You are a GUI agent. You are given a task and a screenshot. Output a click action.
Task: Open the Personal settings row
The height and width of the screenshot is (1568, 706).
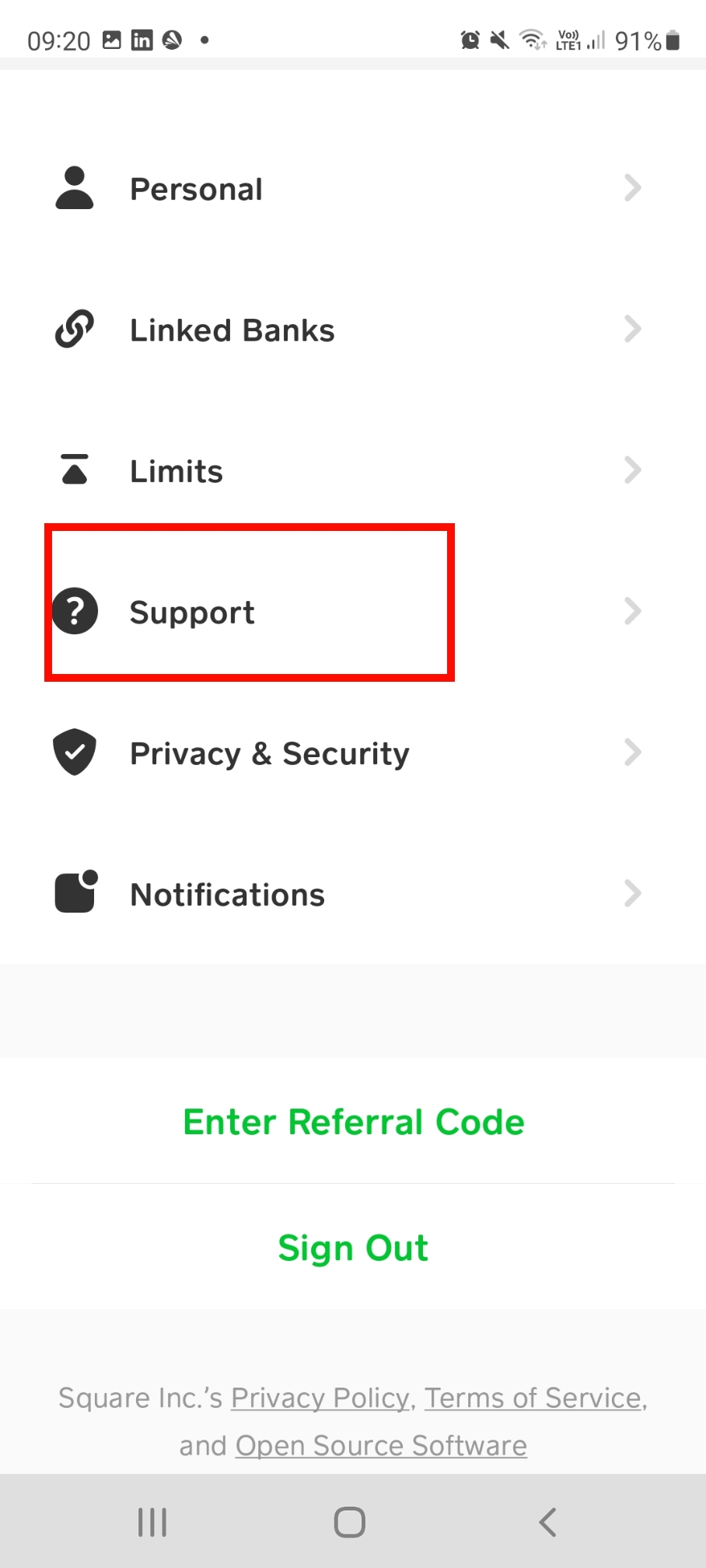coord(353,189)
